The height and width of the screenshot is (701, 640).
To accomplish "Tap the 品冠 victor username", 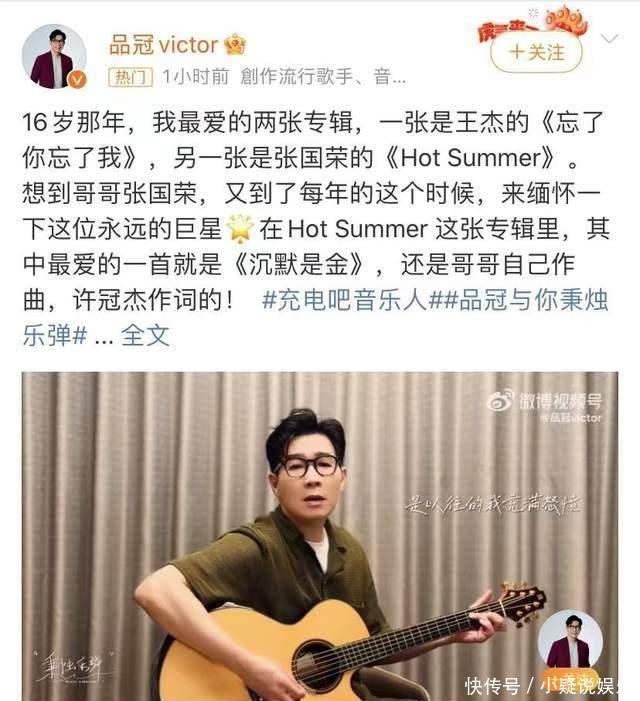I will 163,45.
